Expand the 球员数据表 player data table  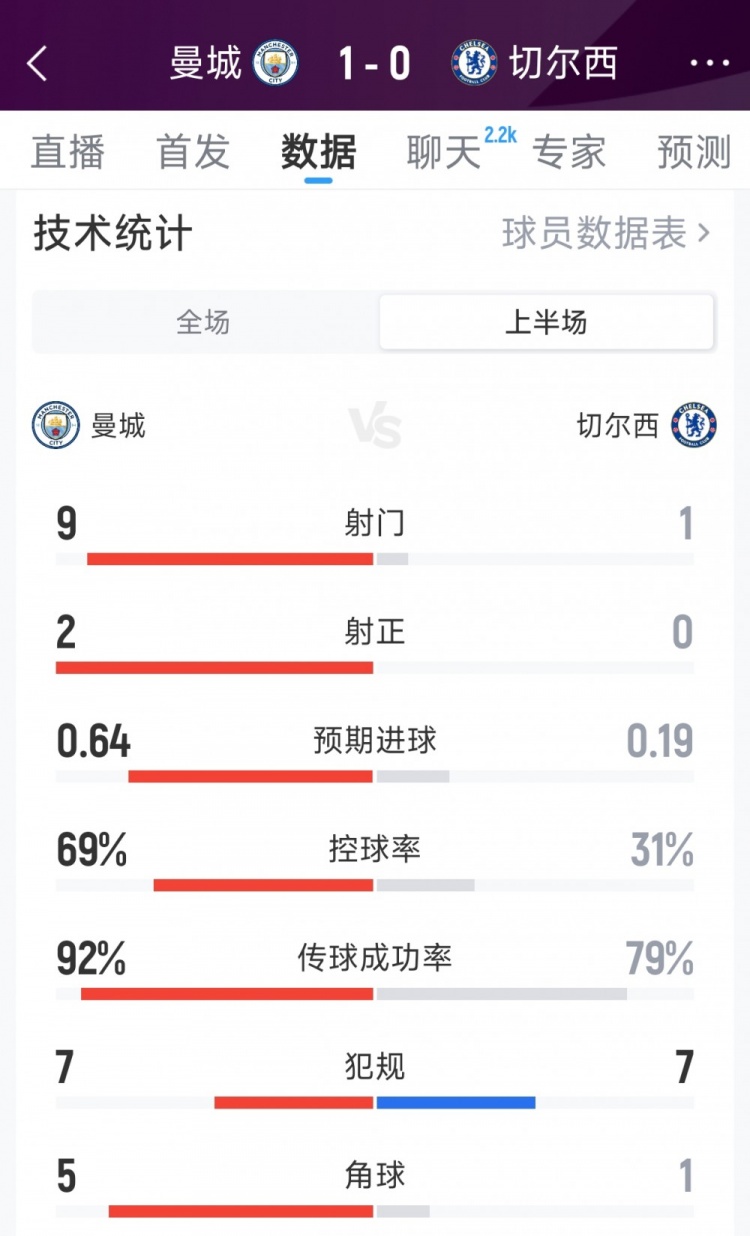pyautogui.click(x=601, y=230)
